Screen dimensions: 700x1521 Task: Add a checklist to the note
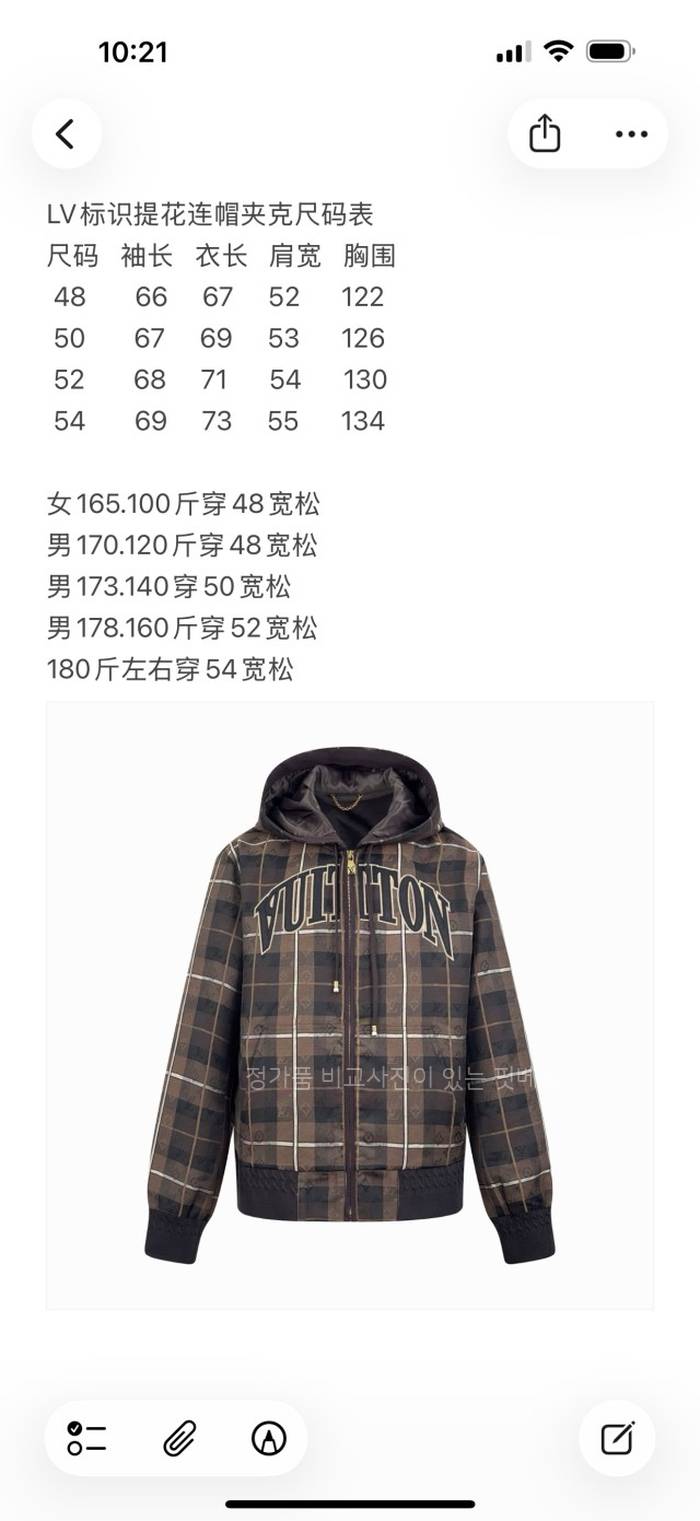tap(87, 1438)
